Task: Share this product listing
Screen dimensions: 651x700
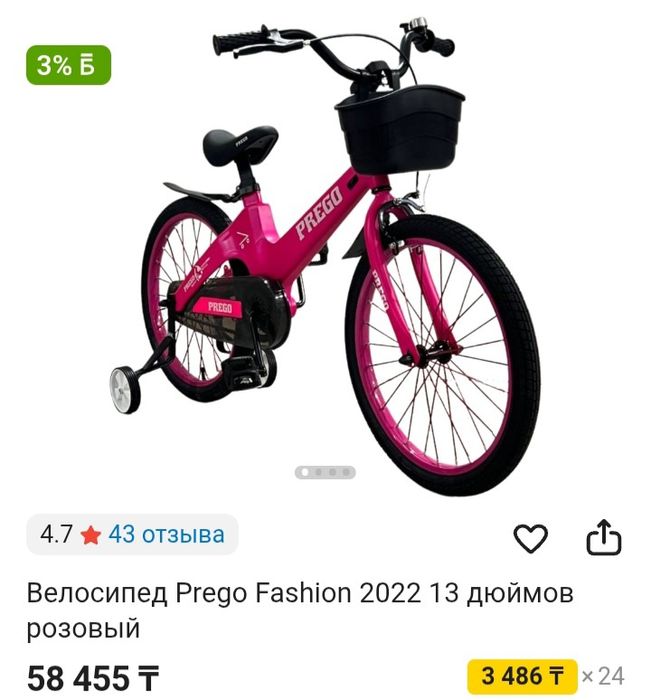Action: pos(603,539)
